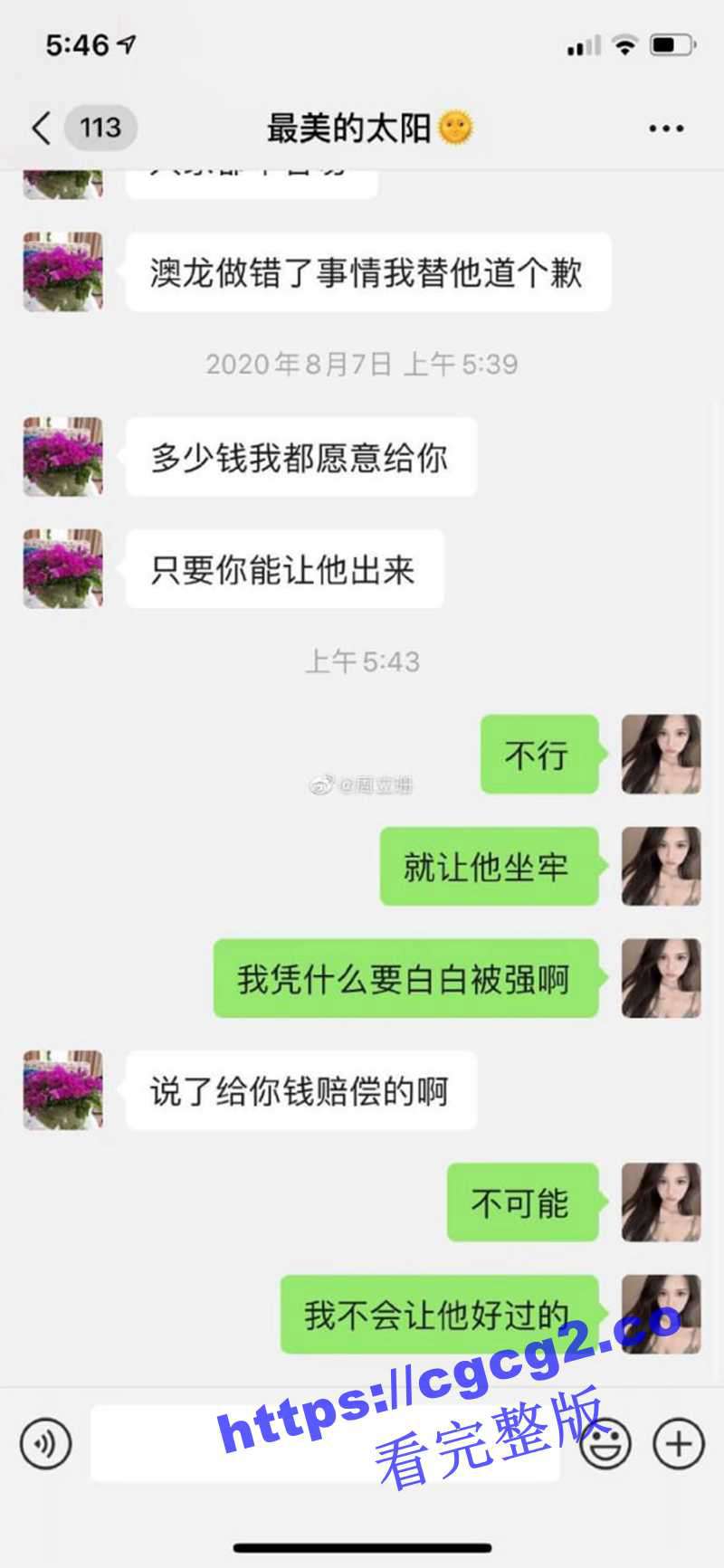Tap the home indicator bar

[x=362, y=1547]
